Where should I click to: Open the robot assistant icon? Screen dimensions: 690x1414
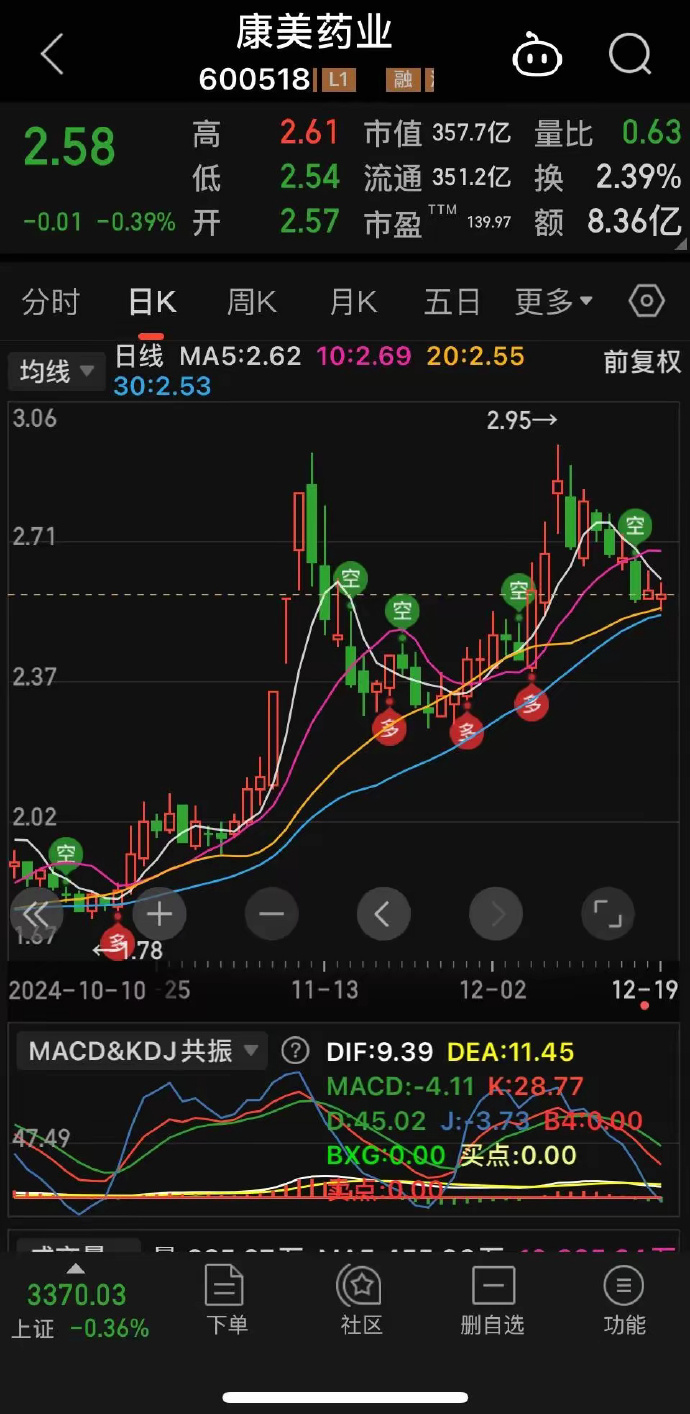537,54
